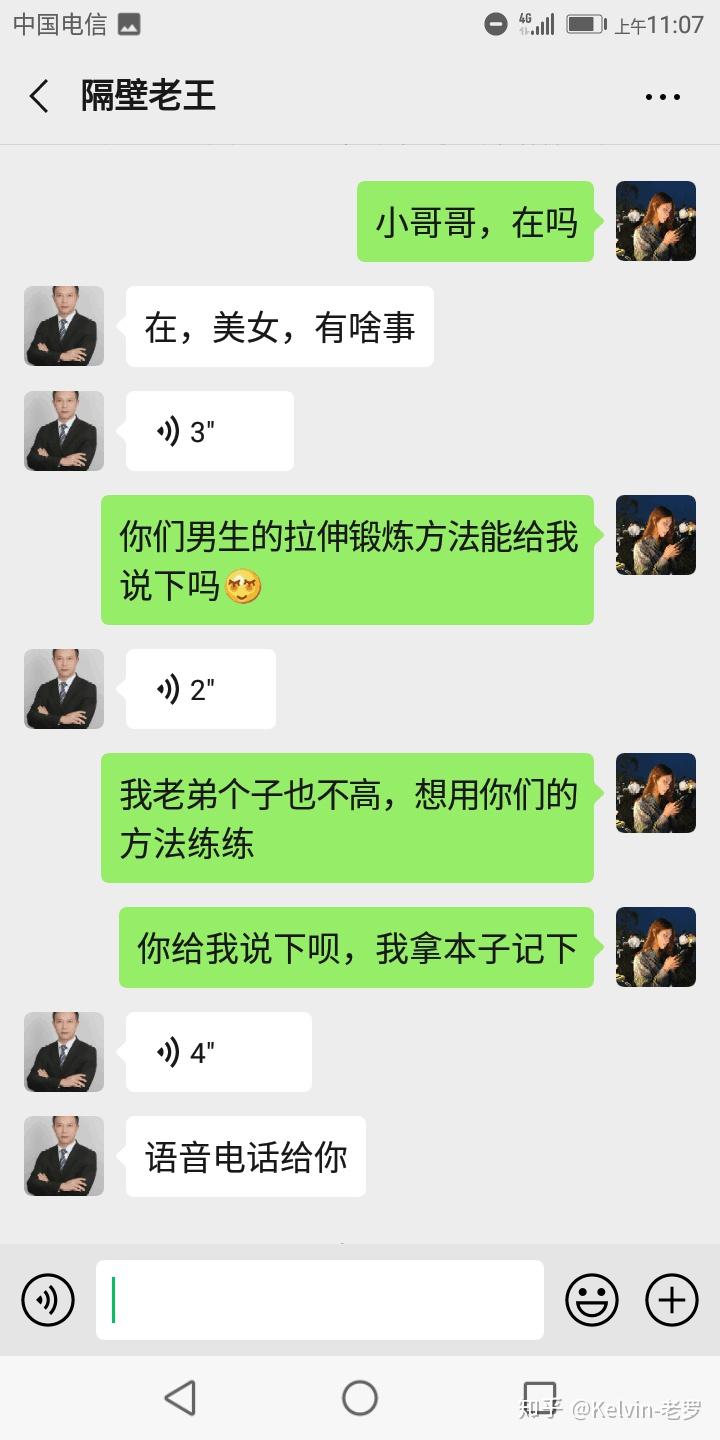Open the plus attachment menu
Screen dimensions: 720x1440
click(x=672, y=1300)
